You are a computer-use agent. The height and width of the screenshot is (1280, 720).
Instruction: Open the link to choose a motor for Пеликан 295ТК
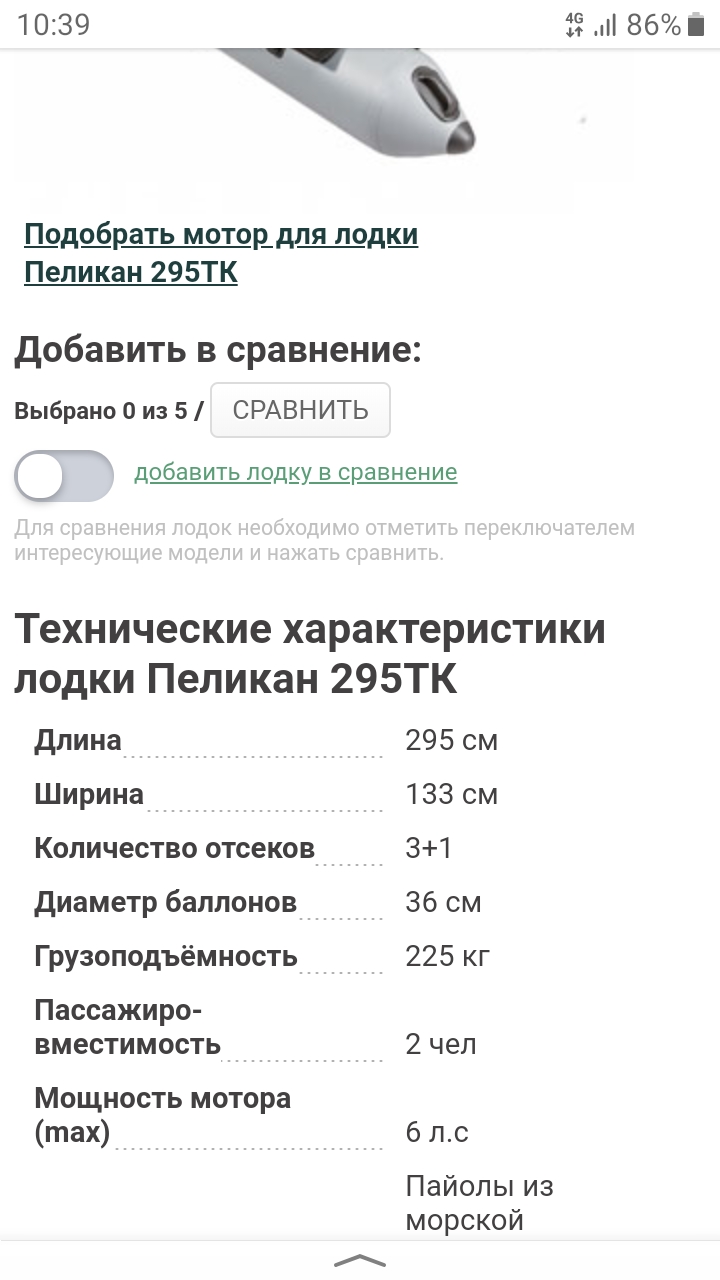(x=221, y=253)
